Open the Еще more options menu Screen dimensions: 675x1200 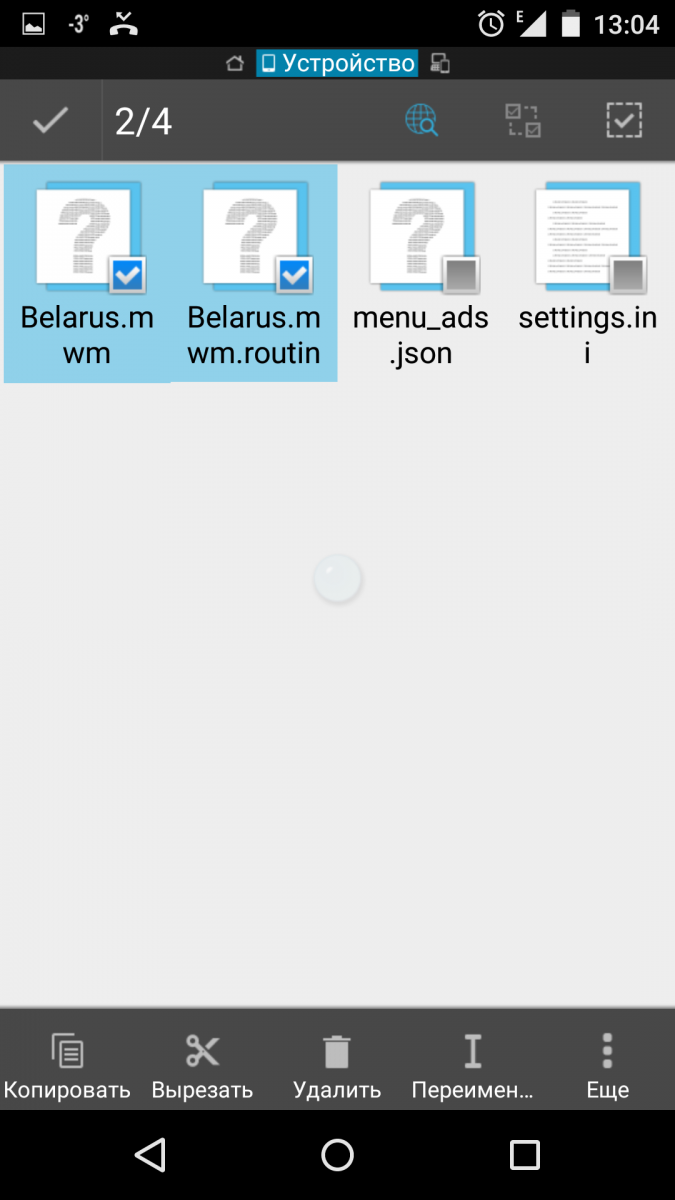click(607, 1066)
